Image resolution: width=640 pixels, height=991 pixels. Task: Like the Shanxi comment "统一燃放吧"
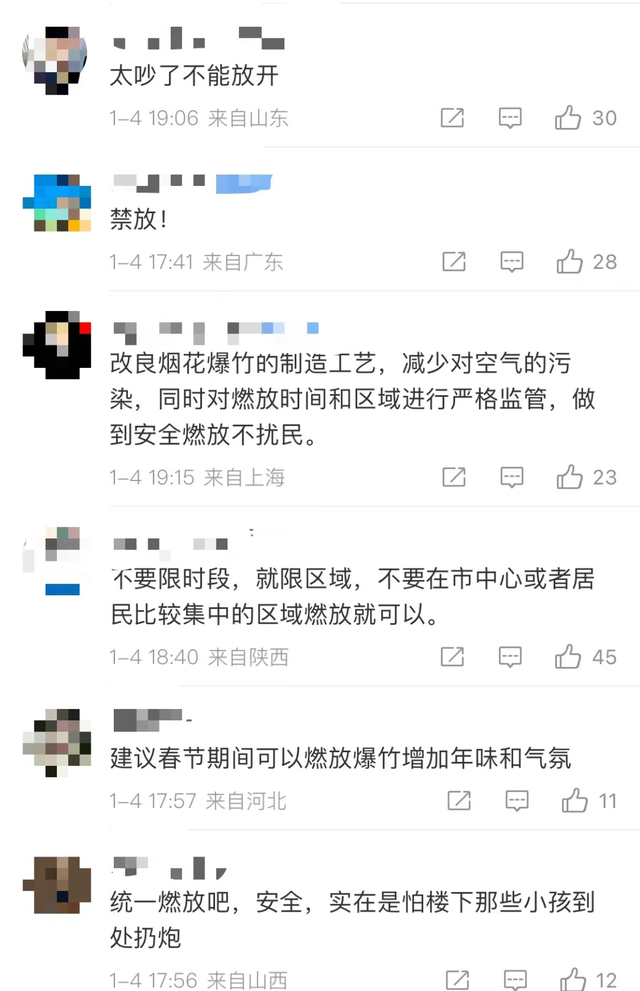tap(574, 979)
